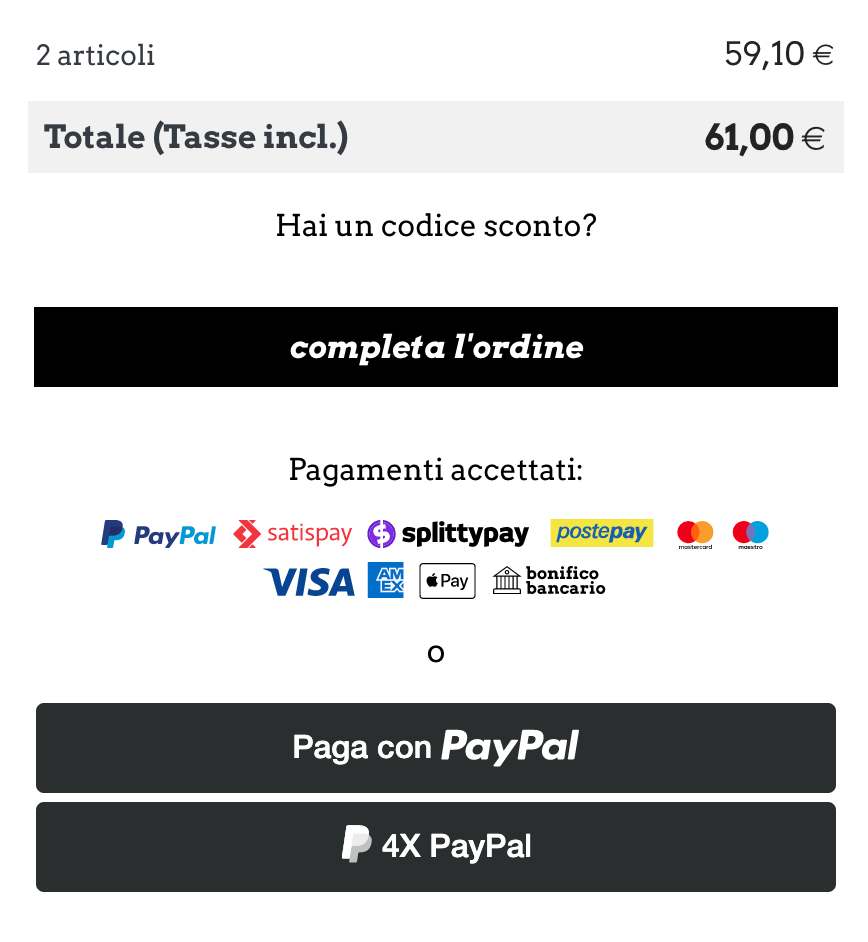The image size is (868, 942).
Task: Click the Satispay payment icon
Action: (x=292, y=533)
